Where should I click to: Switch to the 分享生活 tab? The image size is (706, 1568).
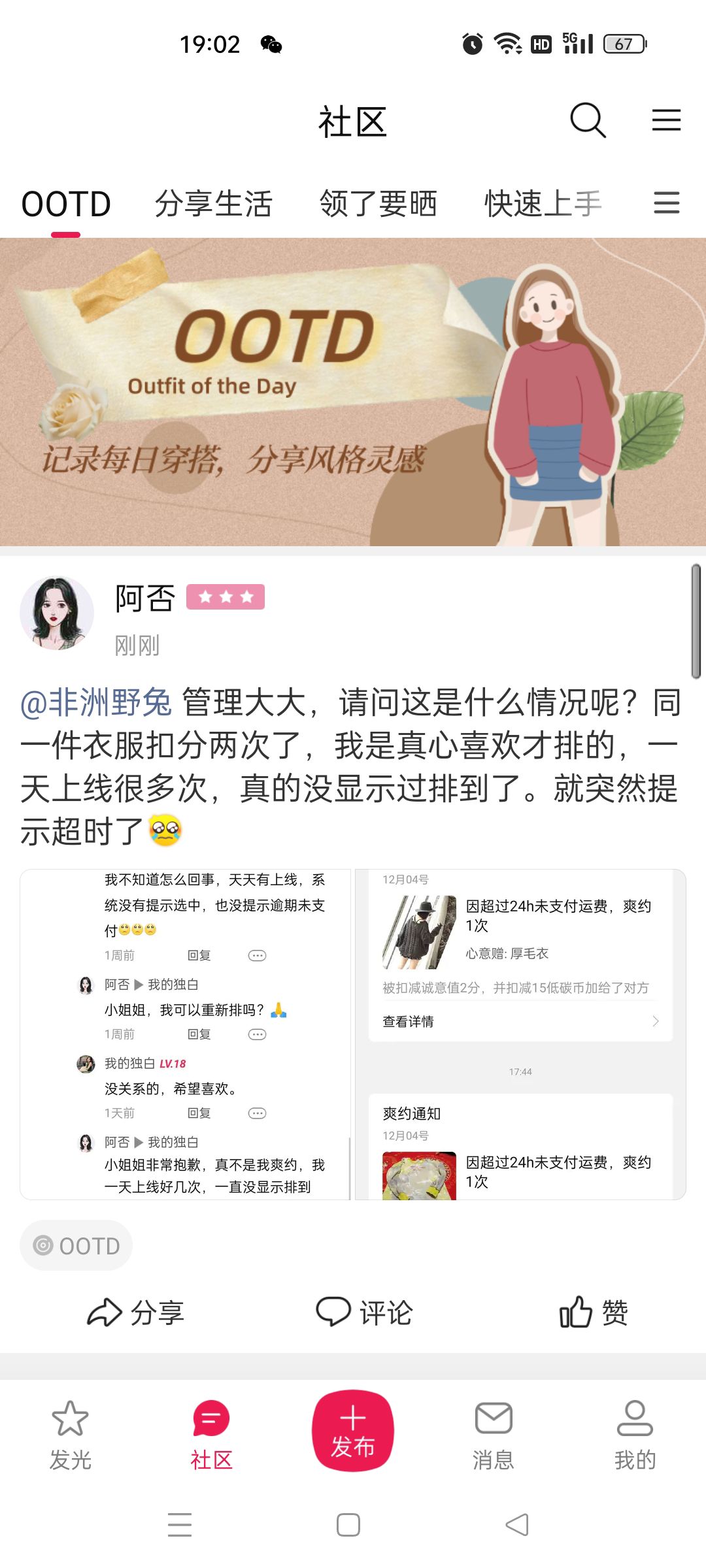pyautogui.click(x=214, y=203)
